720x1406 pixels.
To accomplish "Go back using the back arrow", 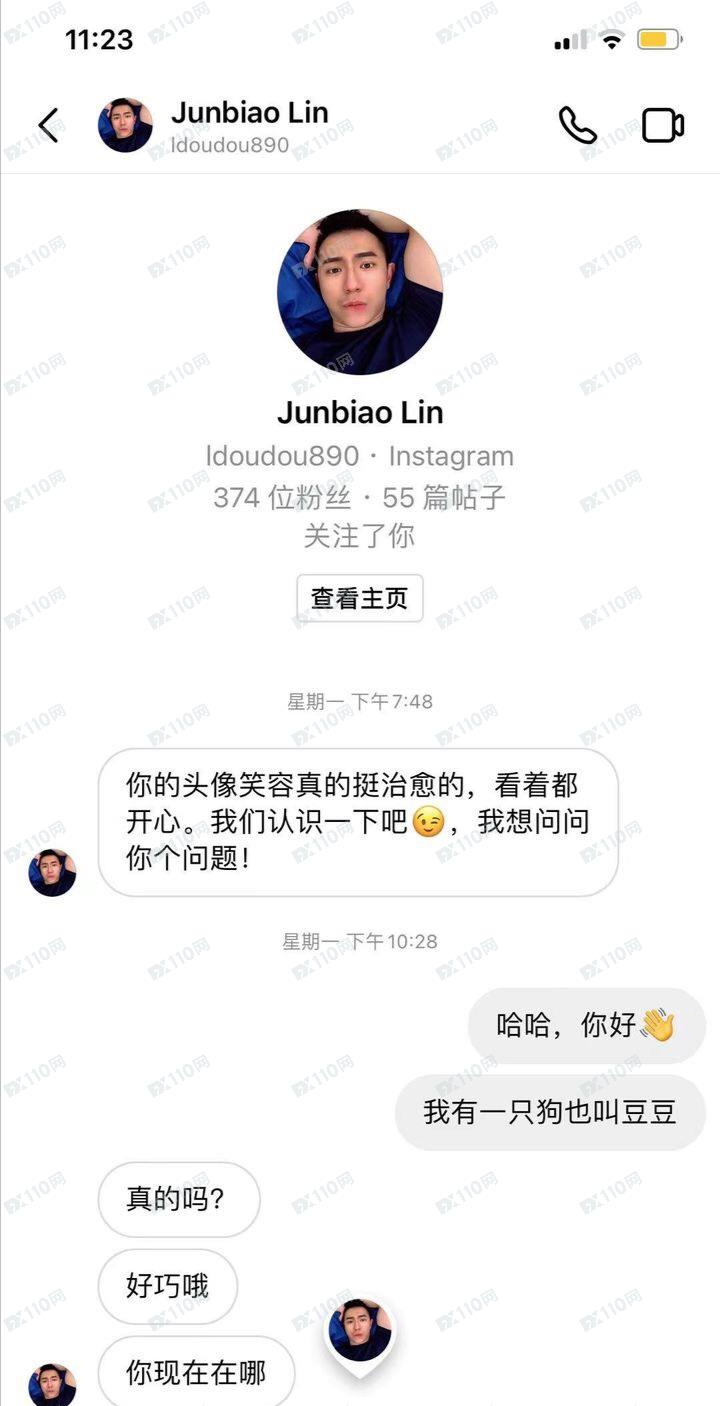I will point(48,125).
